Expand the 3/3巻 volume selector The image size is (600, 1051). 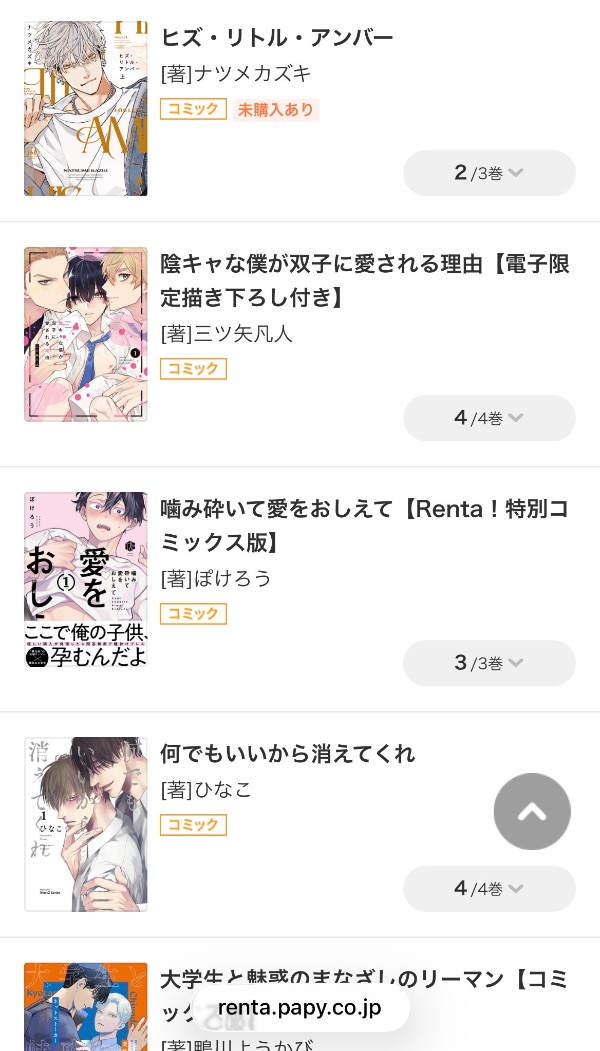click(489, 663)
